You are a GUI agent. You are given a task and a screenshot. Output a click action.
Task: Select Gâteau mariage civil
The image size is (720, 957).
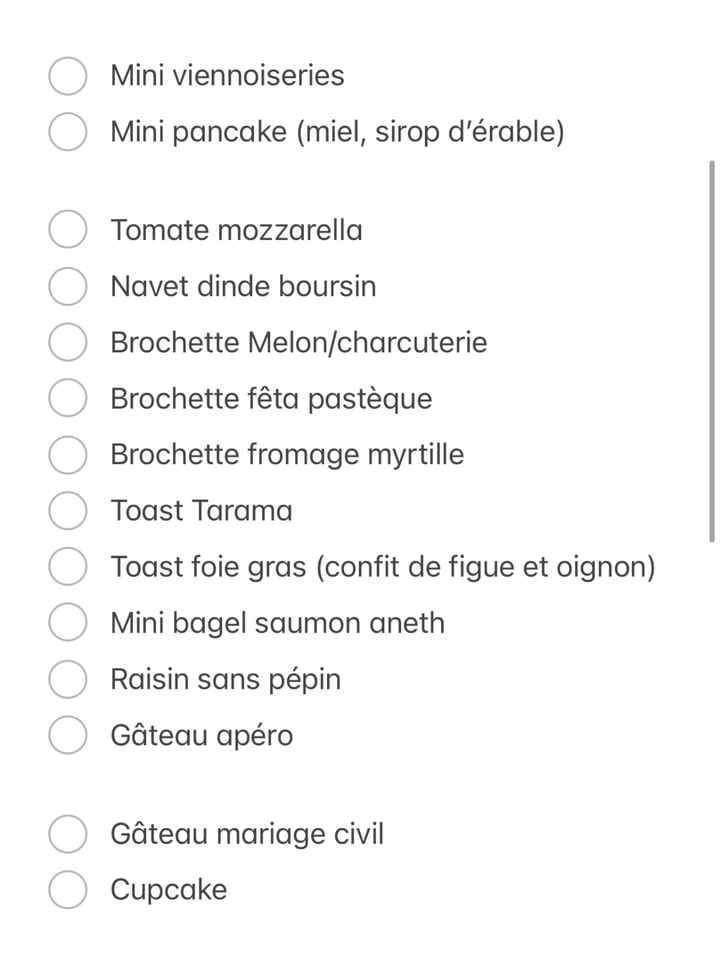pyautogui.click(x=67, y=833)
